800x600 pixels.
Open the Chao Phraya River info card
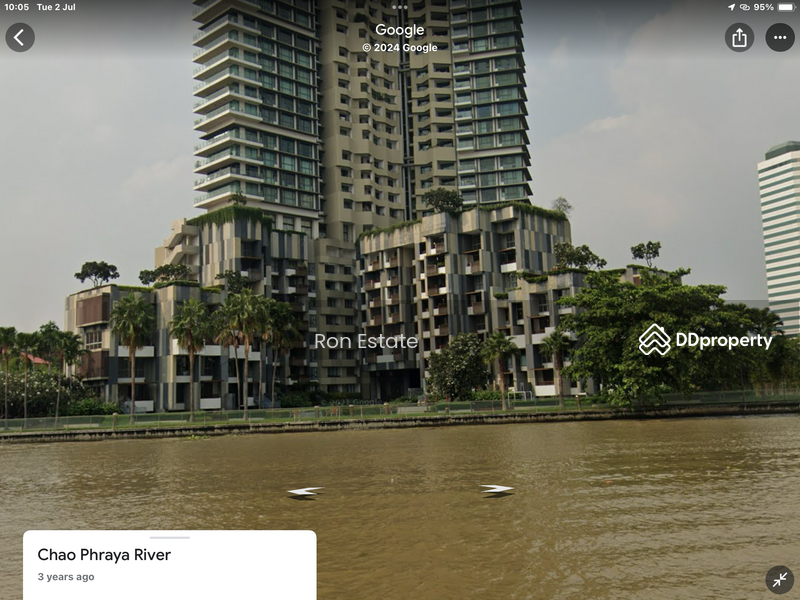(169, 564)
